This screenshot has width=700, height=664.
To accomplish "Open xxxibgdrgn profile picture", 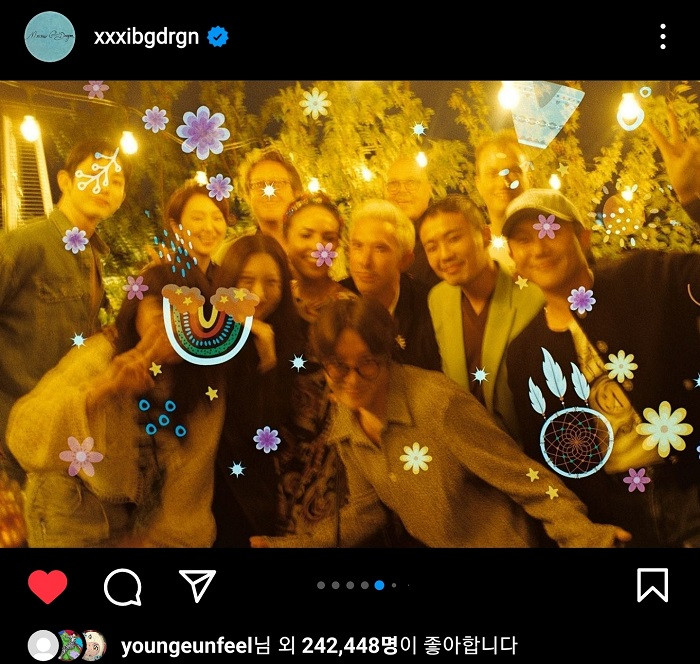I will click(x=49, y=37).
